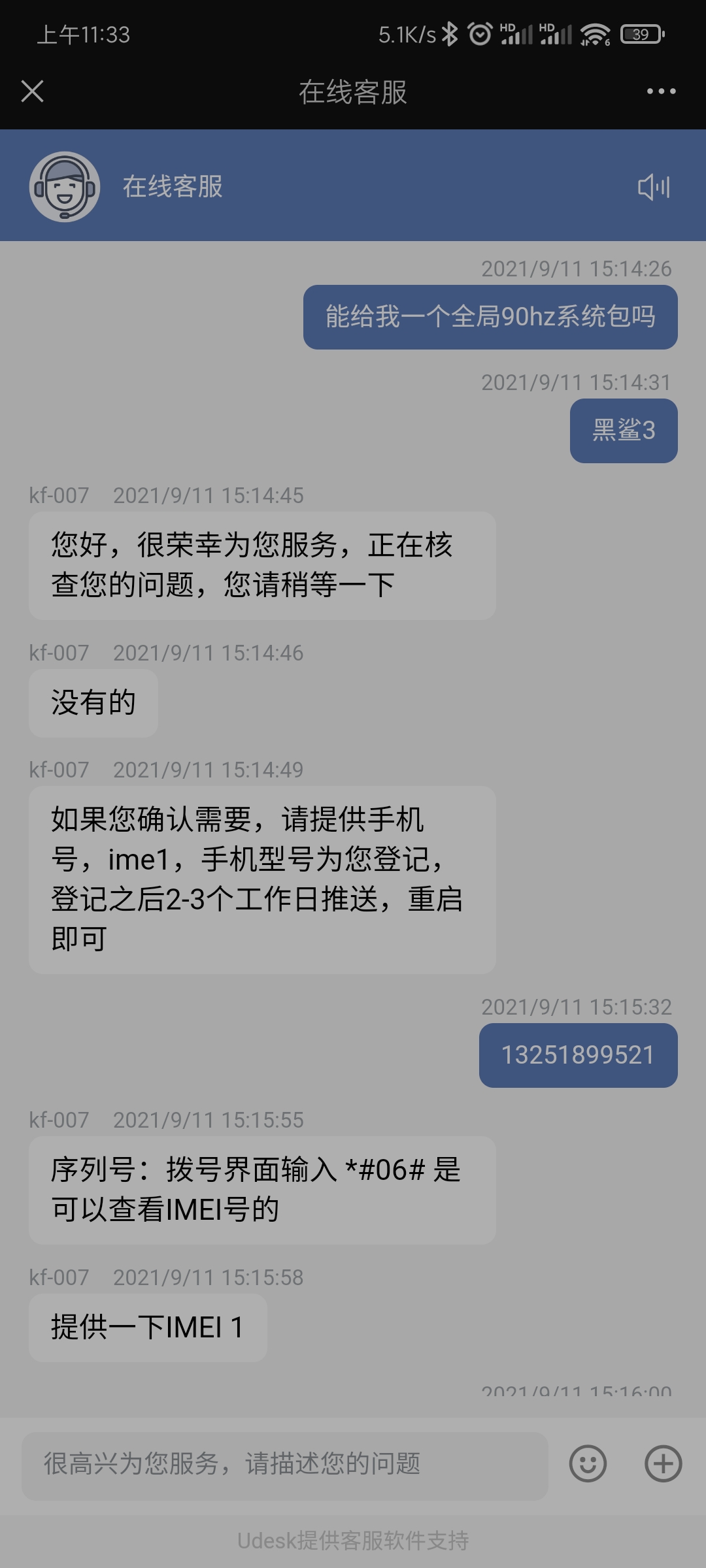Open the emoji picker
706x1568 pixels.
pyautogui.click(x=588, y=1464)
